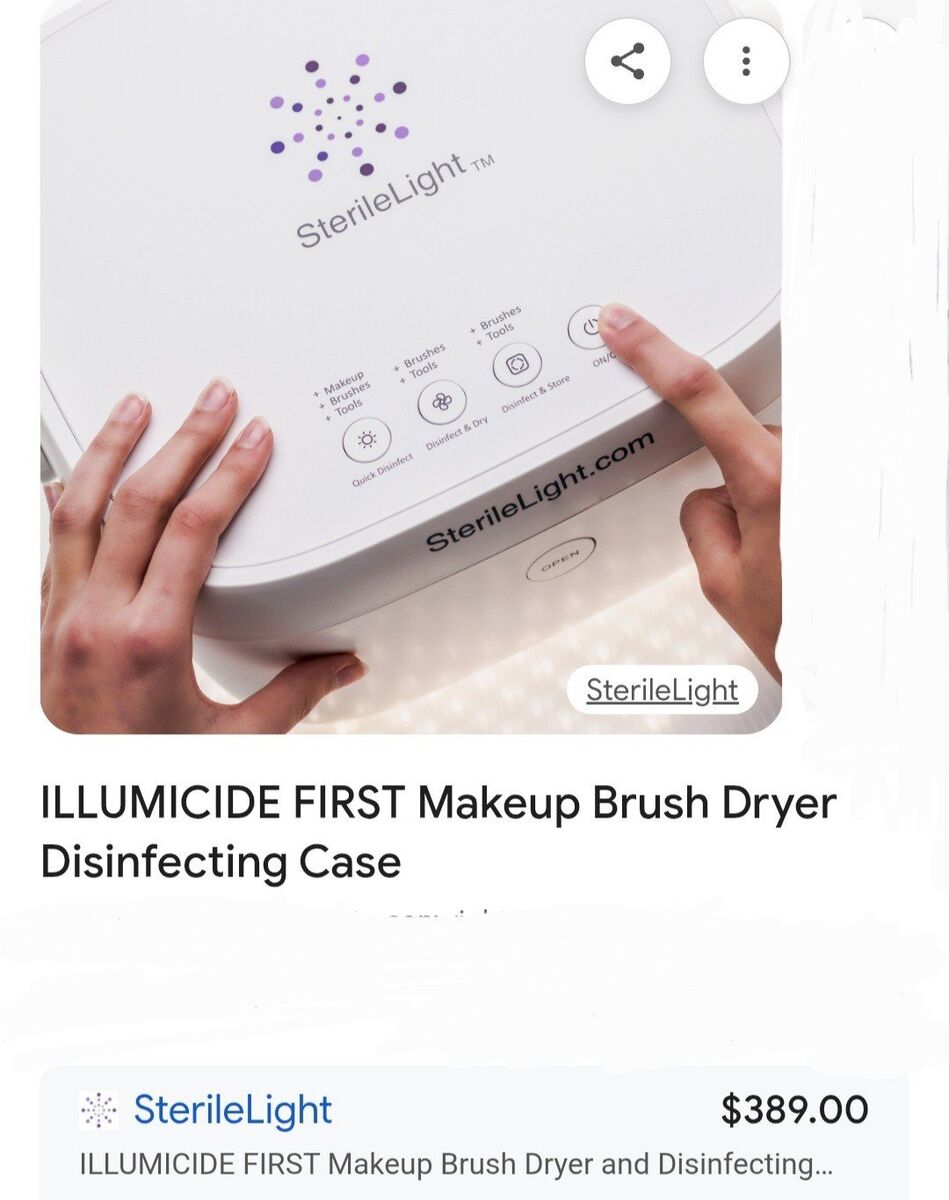
Task: Tap the underlined SterileLight source link on image
Action: (x=662, y=690)
